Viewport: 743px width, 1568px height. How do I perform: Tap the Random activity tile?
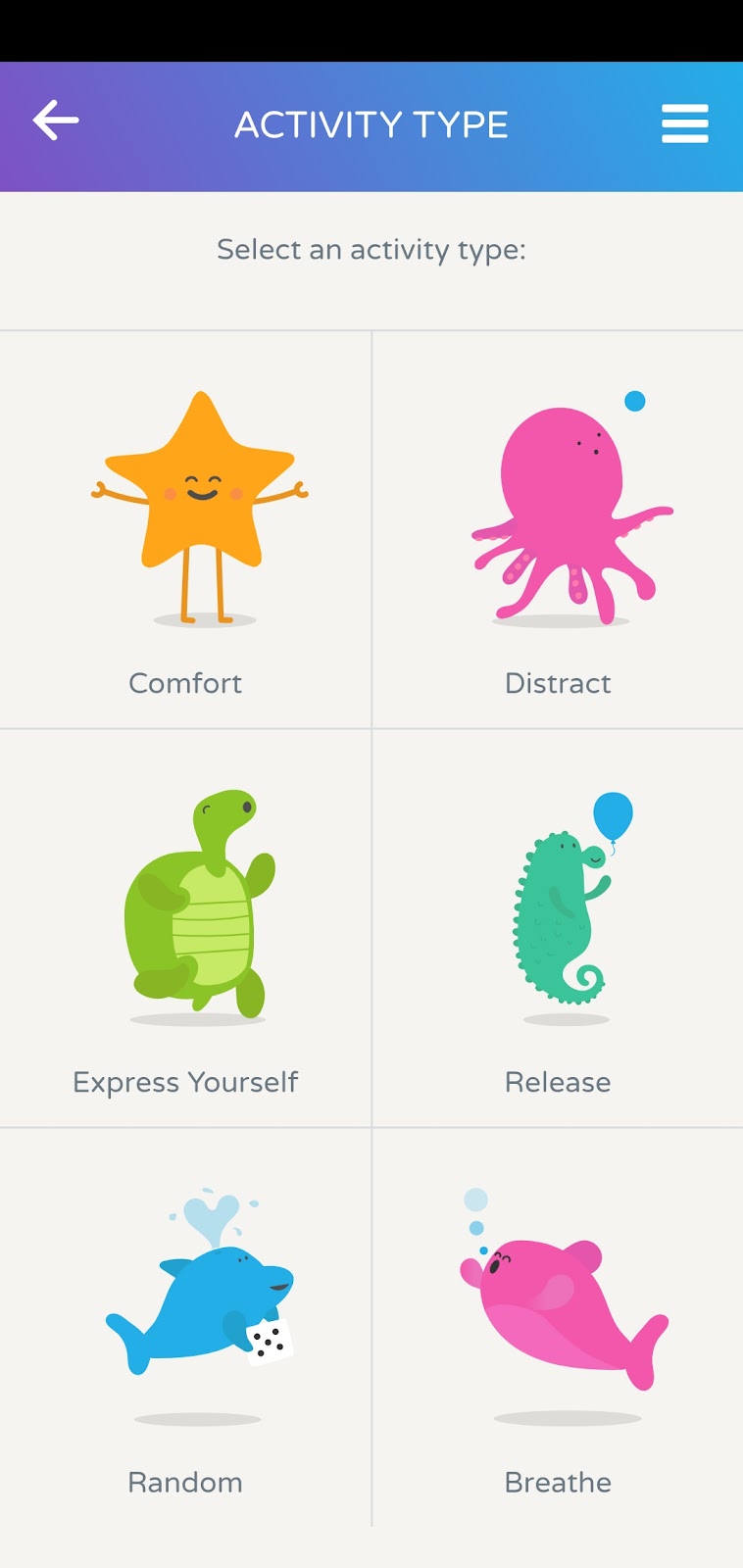(185, 1327)
